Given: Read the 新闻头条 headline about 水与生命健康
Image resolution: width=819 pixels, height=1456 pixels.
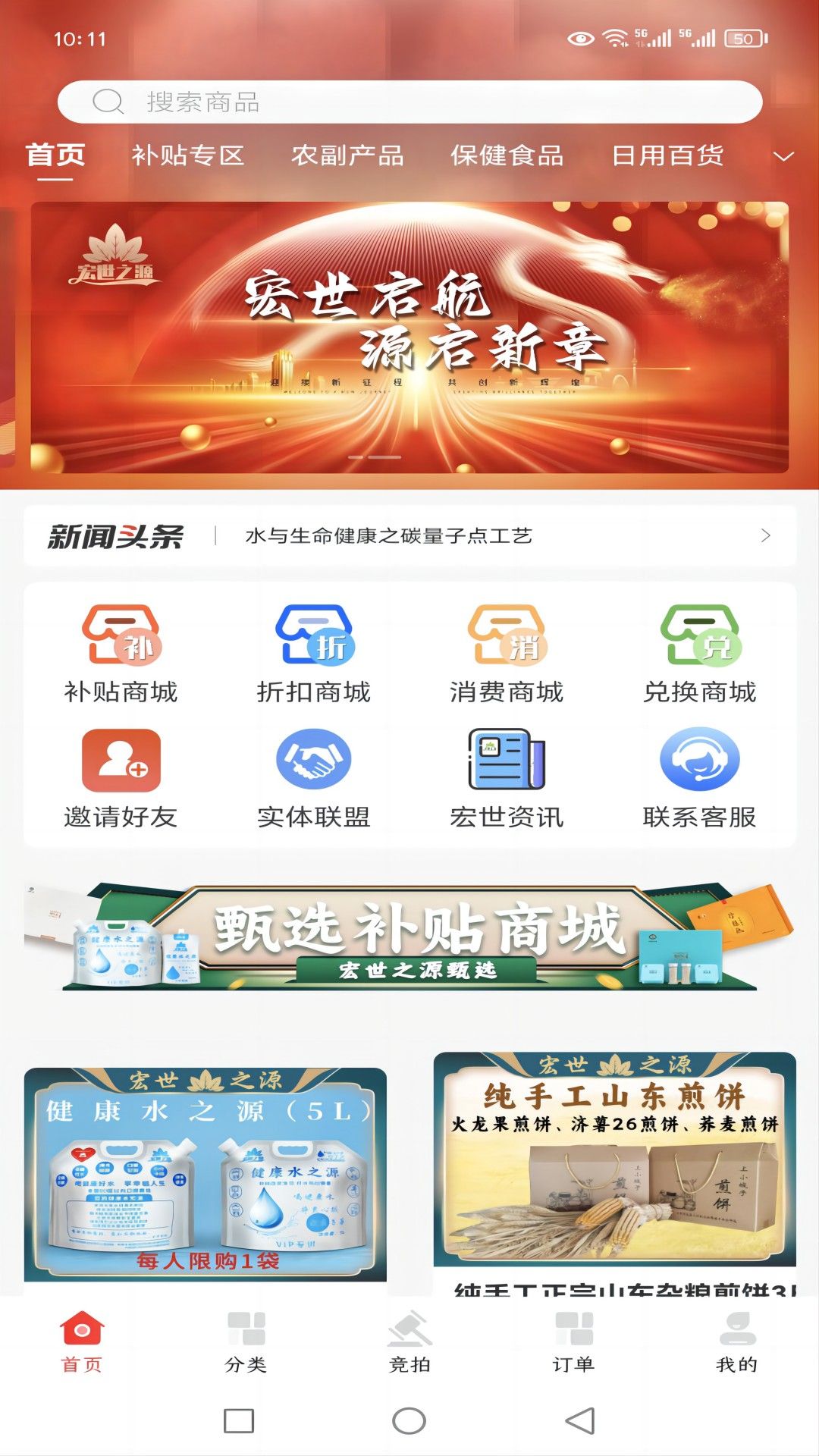Looking at the screenshot, I should [388, 536].
